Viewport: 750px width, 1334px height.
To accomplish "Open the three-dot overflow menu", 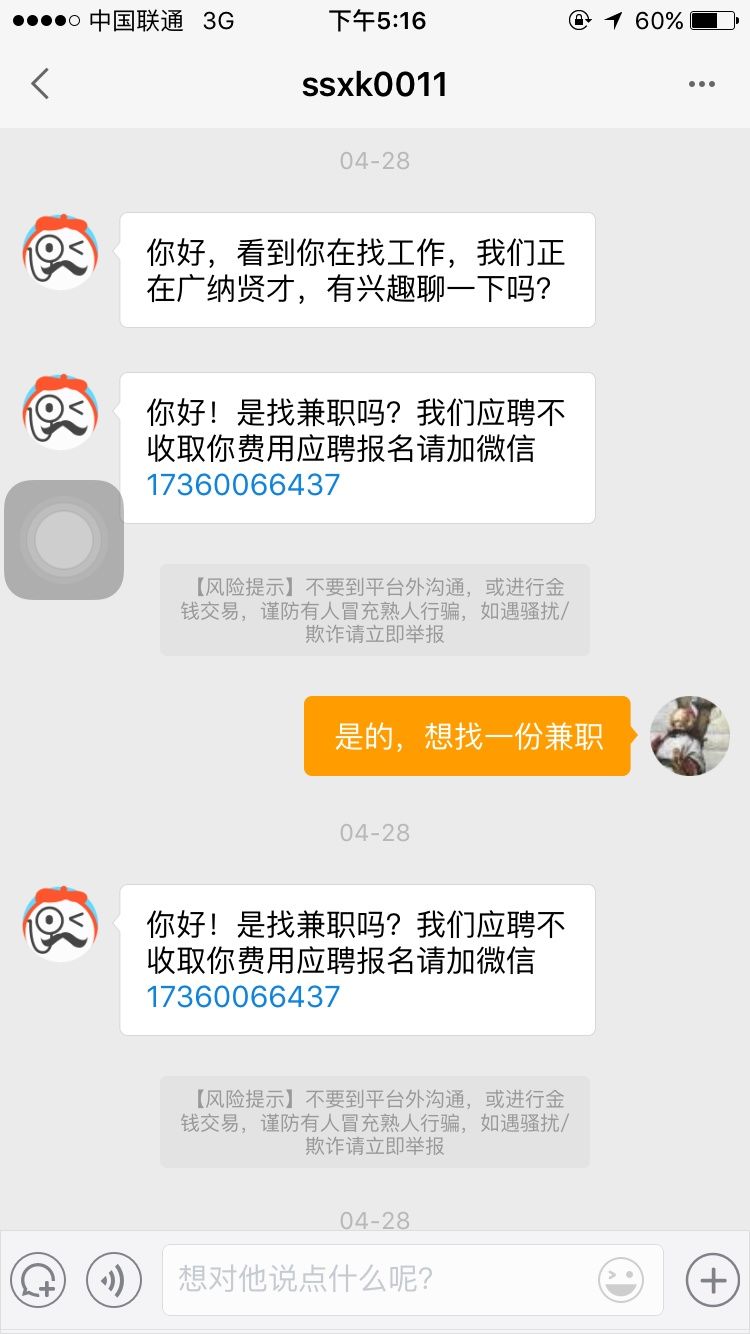I will coord(702,84).
